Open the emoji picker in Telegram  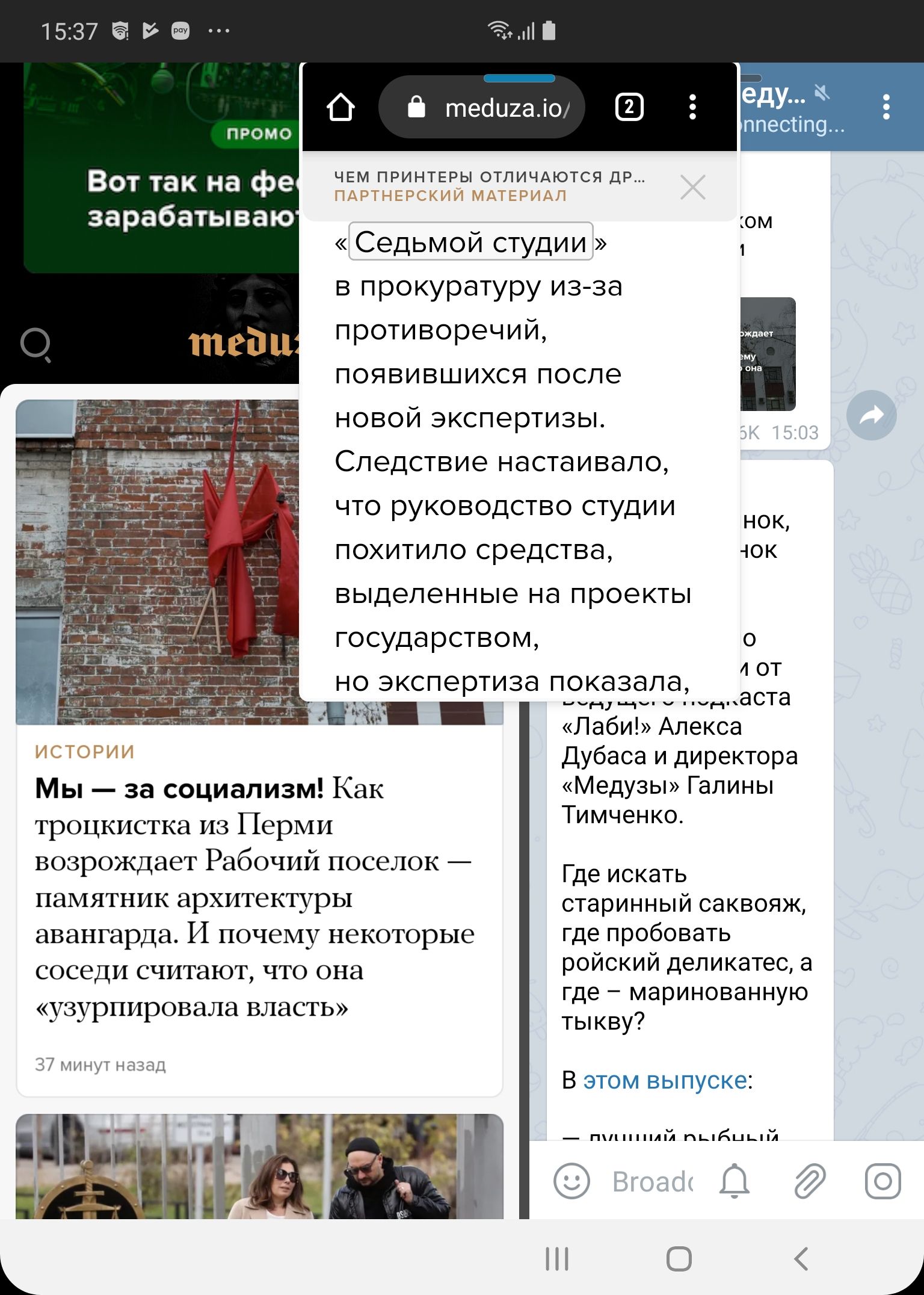click(571, 1181)
